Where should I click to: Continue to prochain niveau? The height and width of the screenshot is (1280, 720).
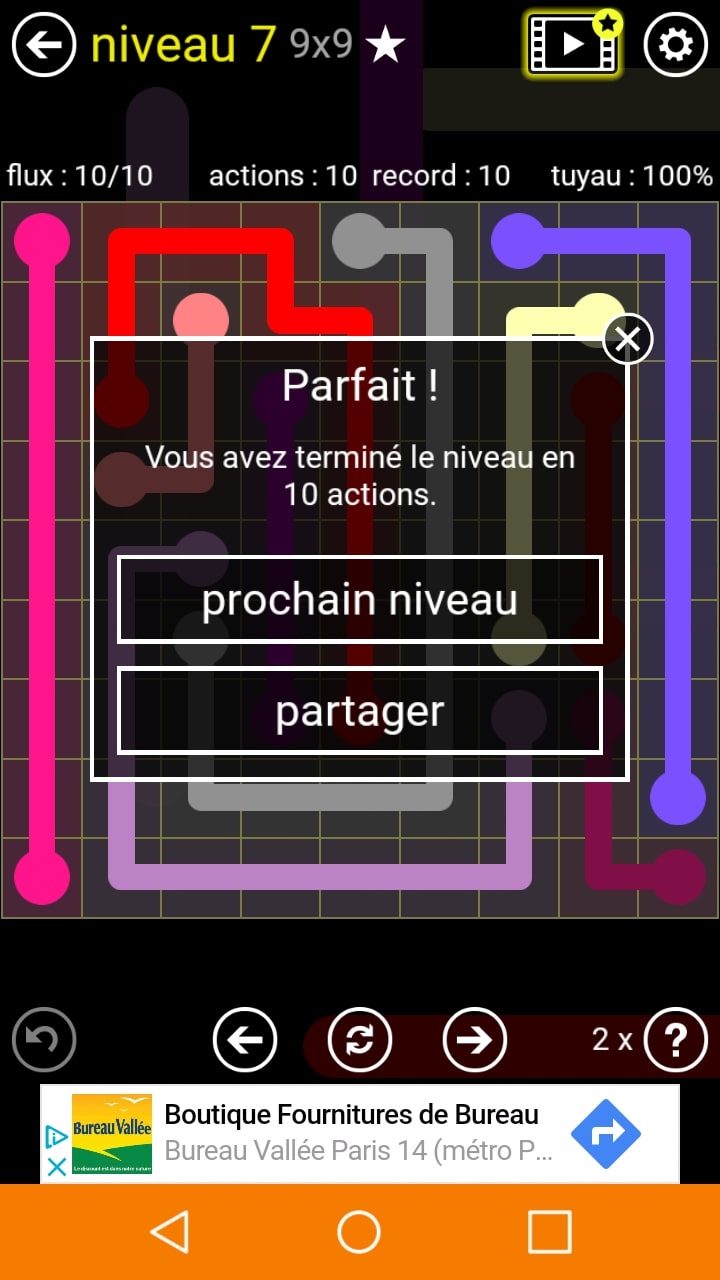[360, 599]
